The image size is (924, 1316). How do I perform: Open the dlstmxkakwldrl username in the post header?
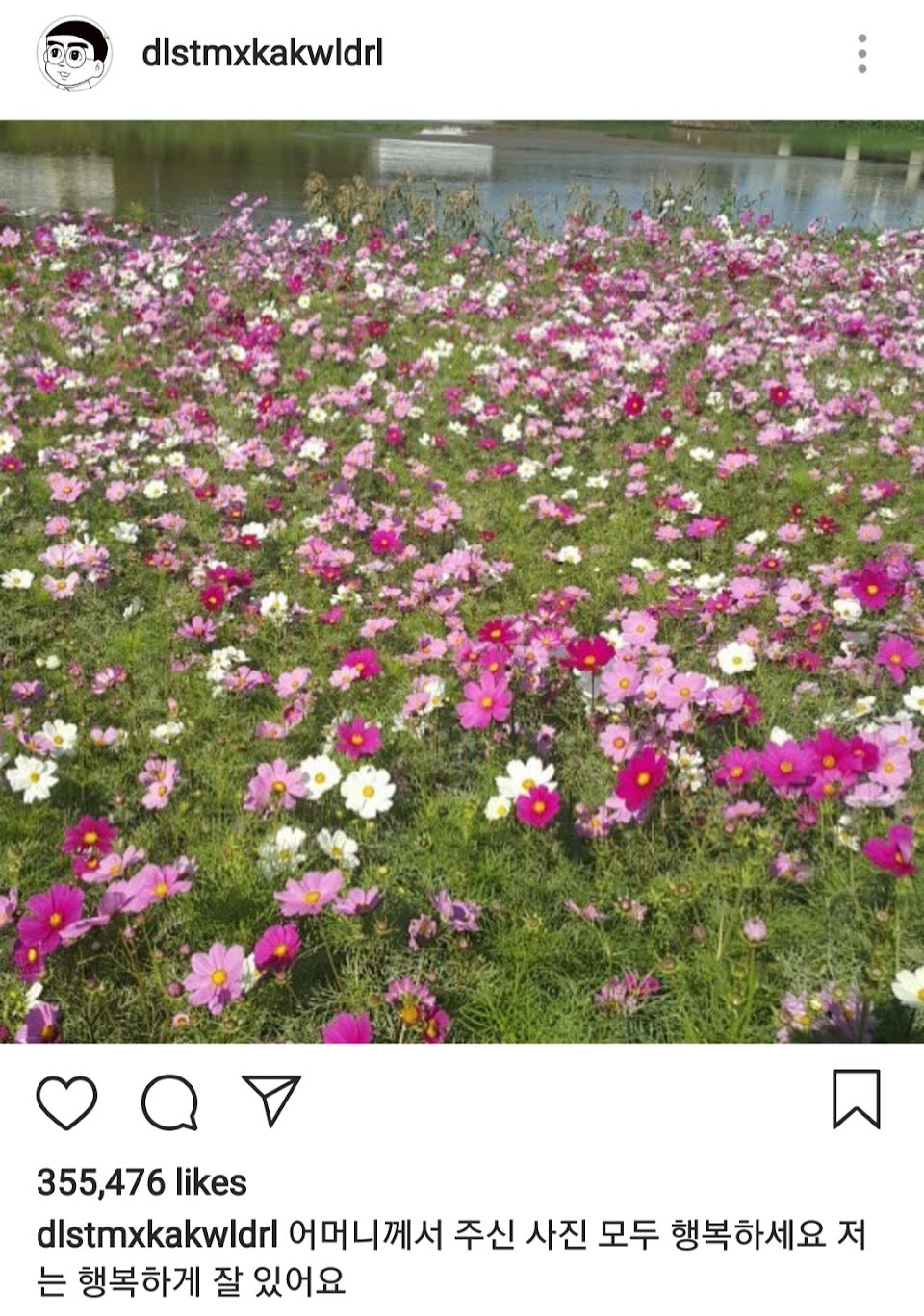[x=262, y=53]
